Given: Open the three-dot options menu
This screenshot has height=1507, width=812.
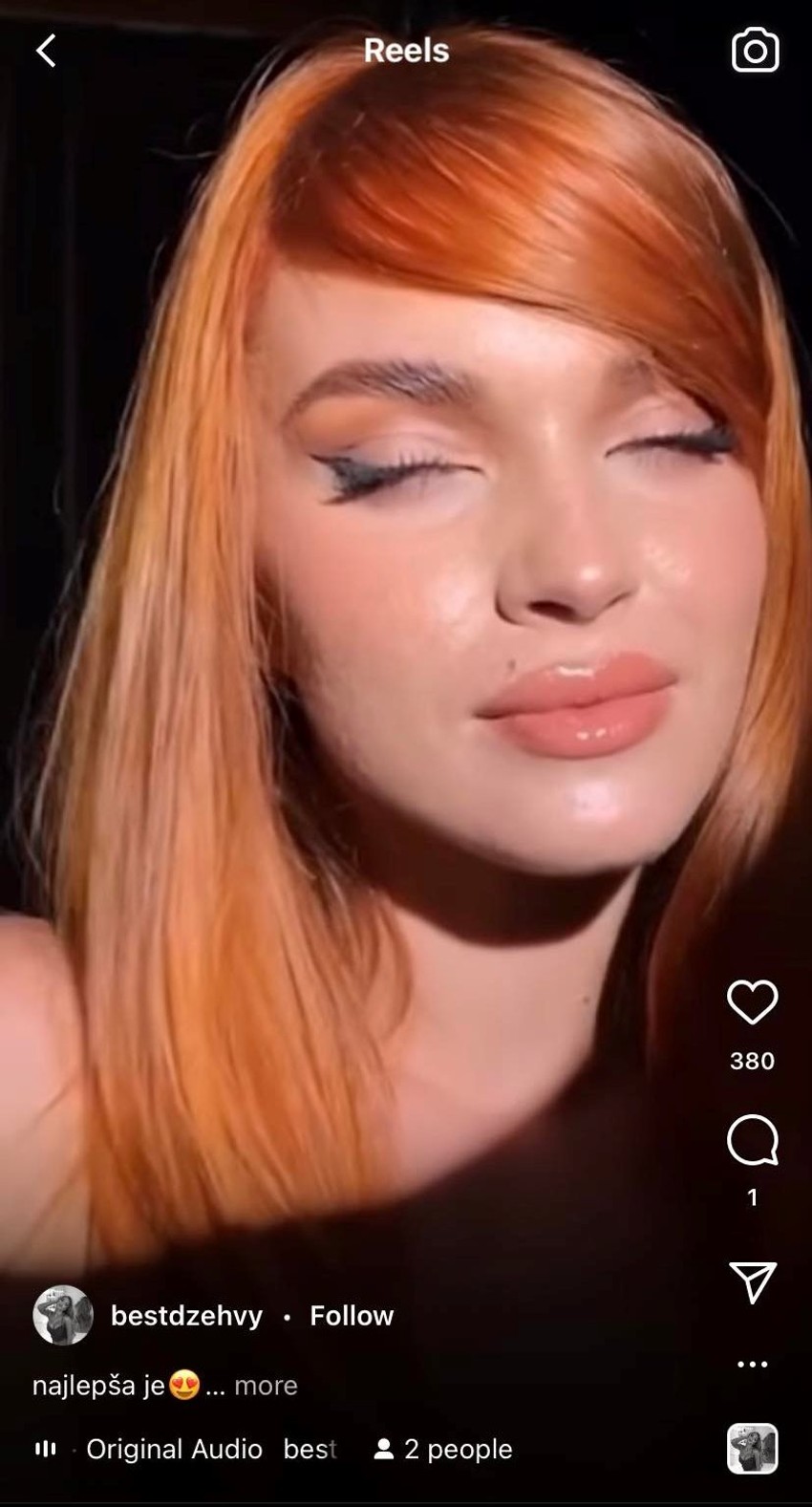Looking at the screenshot, I should [752, 1364].
